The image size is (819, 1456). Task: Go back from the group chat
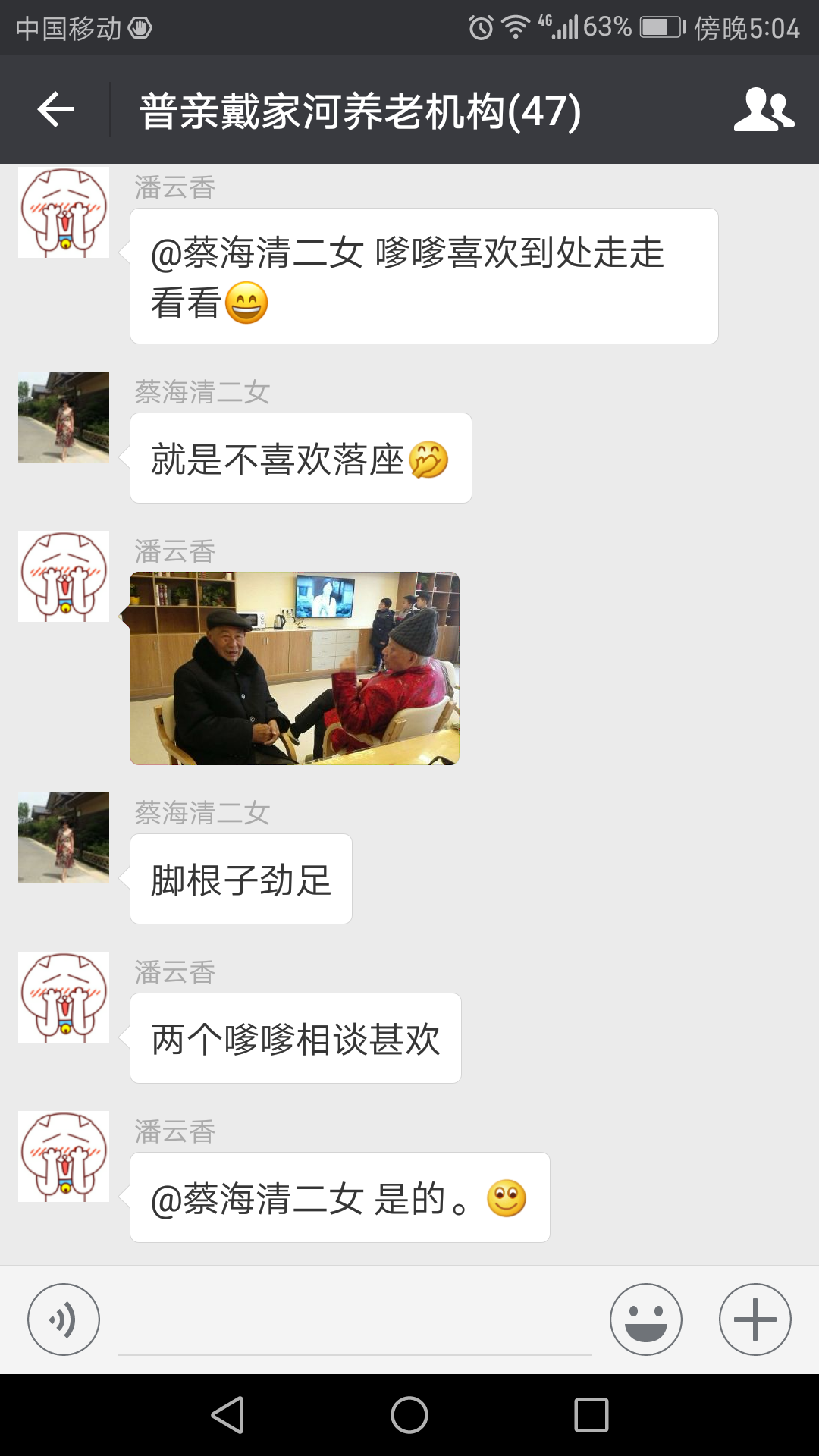tap(55, 110)
